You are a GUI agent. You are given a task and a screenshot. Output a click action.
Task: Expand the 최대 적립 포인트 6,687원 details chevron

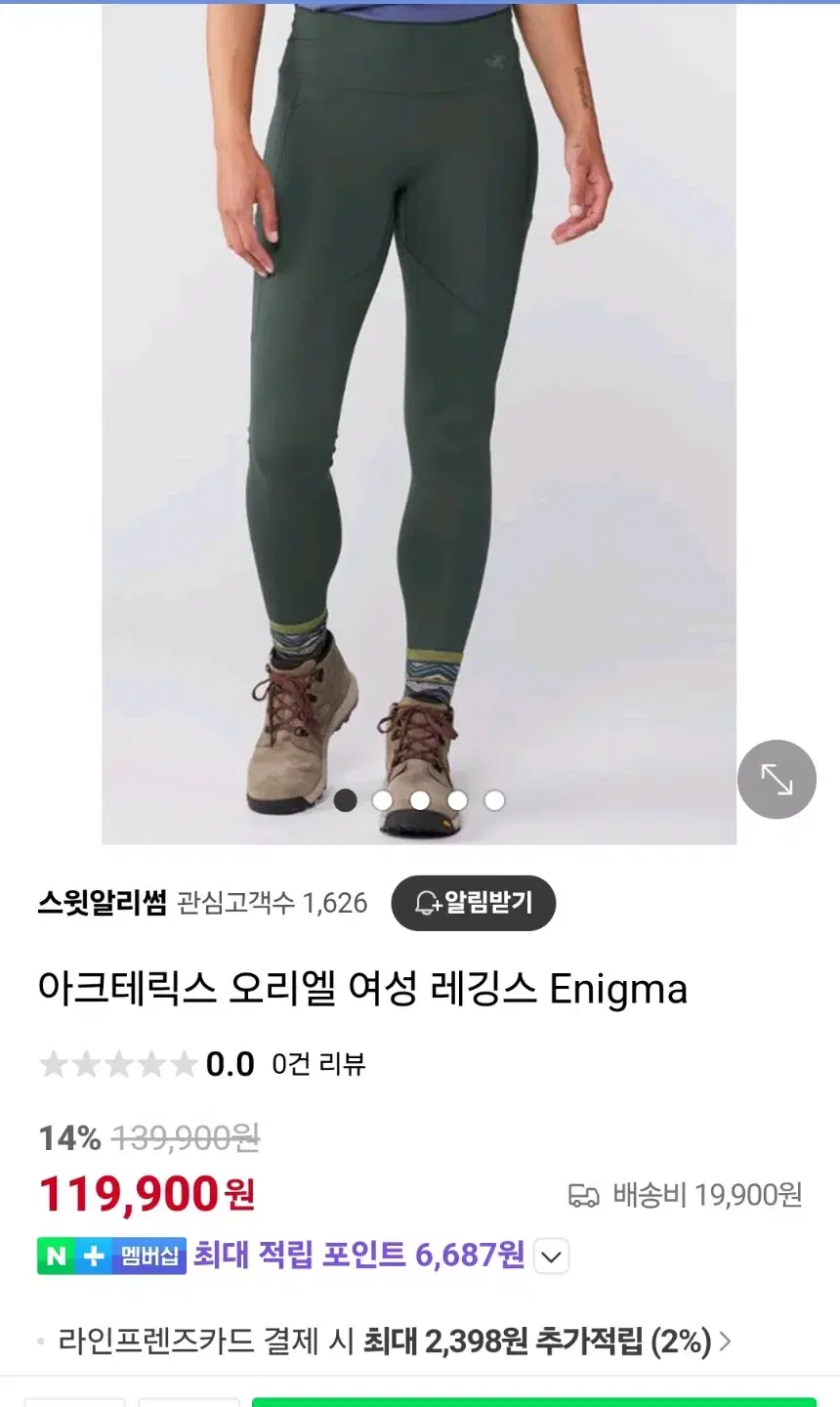[551, 1256]
